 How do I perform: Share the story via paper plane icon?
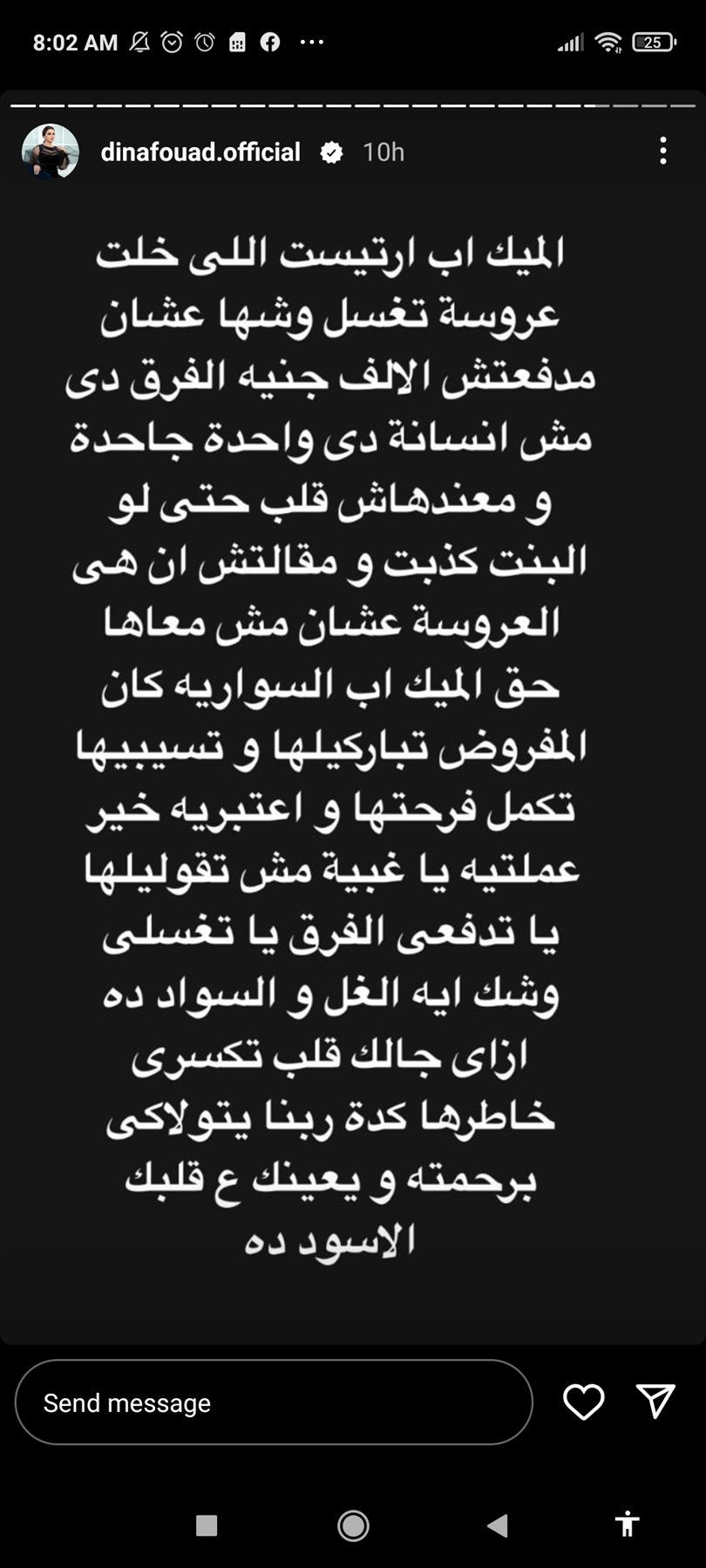point(655,1402)
